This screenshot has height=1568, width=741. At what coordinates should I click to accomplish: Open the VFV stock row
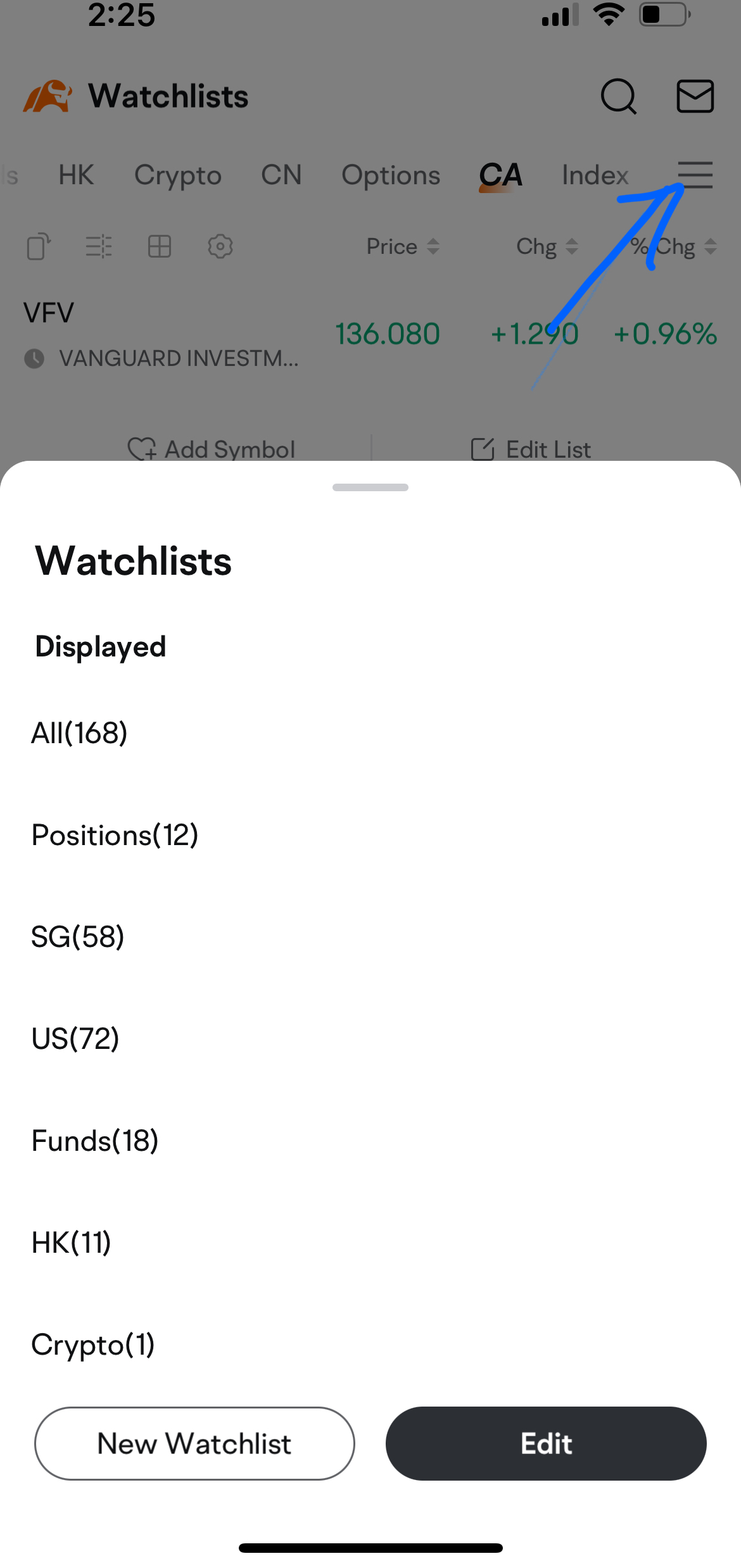[x=370, y=334]
